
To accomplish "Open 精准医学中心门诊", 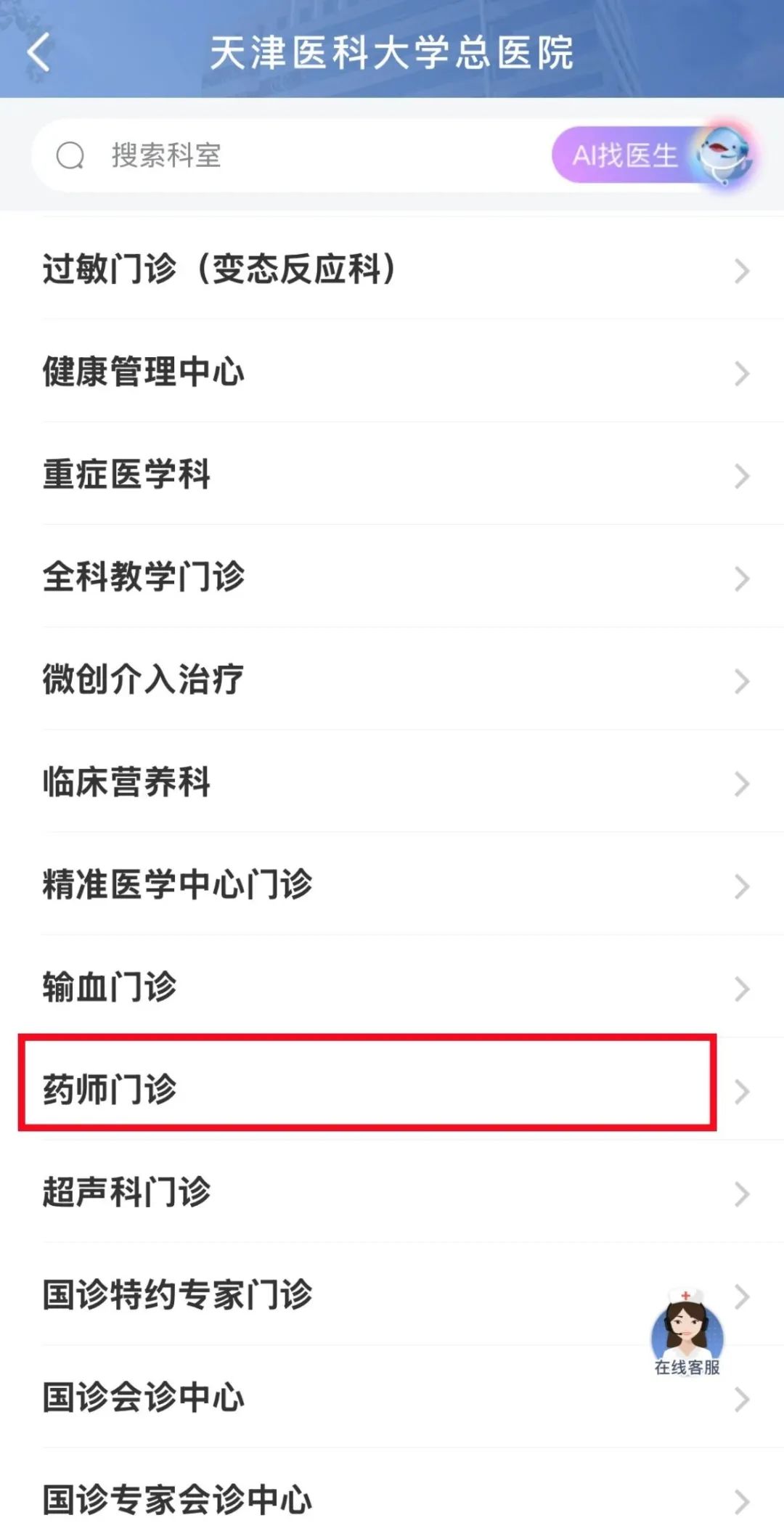I will tap(363, 885).
